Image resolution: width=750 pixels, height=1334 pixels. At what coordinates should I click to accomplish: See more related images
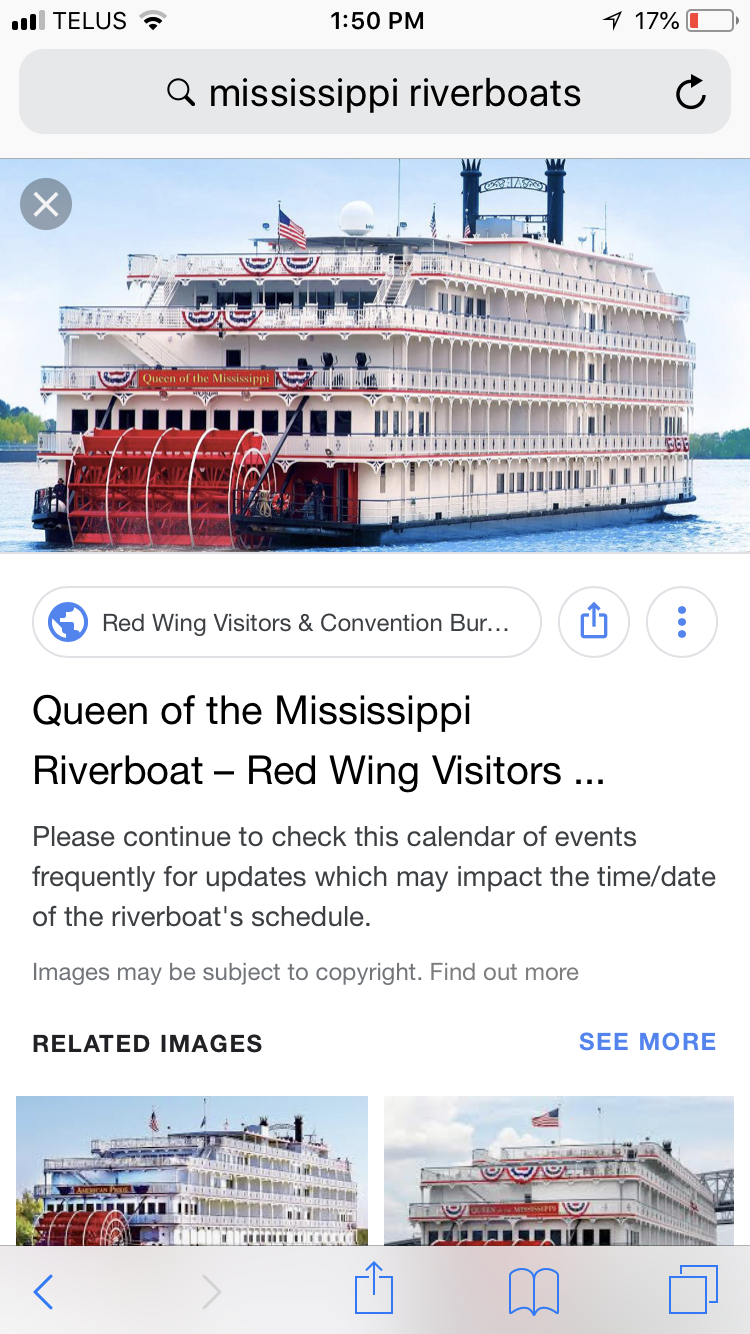647,1042
